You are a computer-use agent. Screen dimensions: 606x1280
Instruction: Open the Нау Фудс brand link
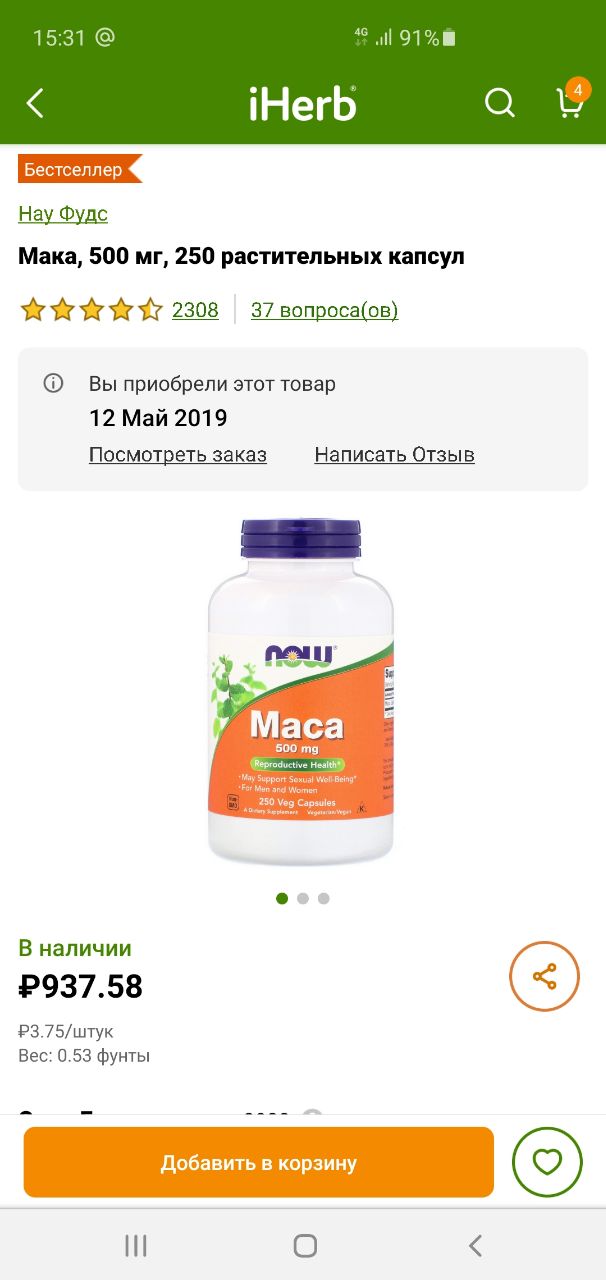pyautogui.click(x=63, y=213)
